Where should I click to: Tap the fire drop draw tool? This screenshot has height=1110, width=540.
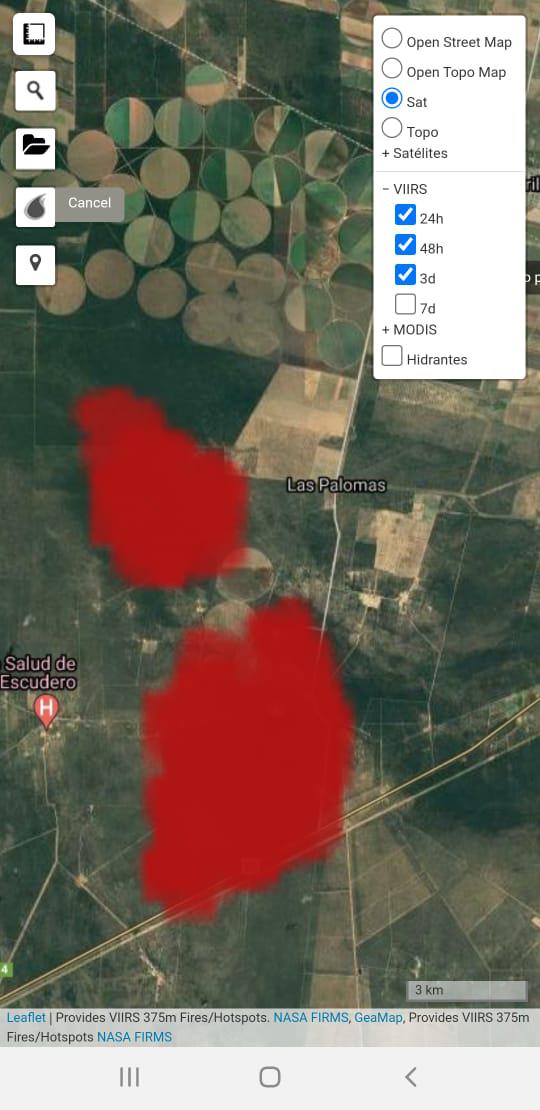click(x=35, y=207)
